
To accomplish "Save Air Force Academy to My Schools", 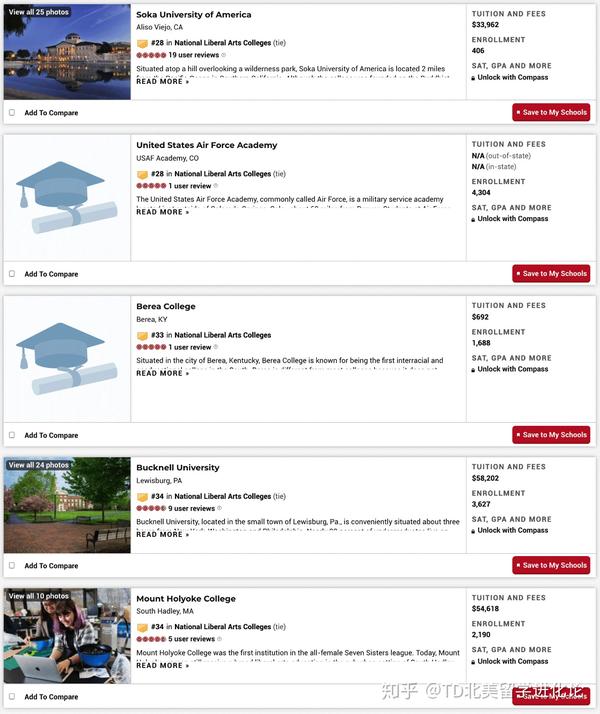I will (551, 273).
